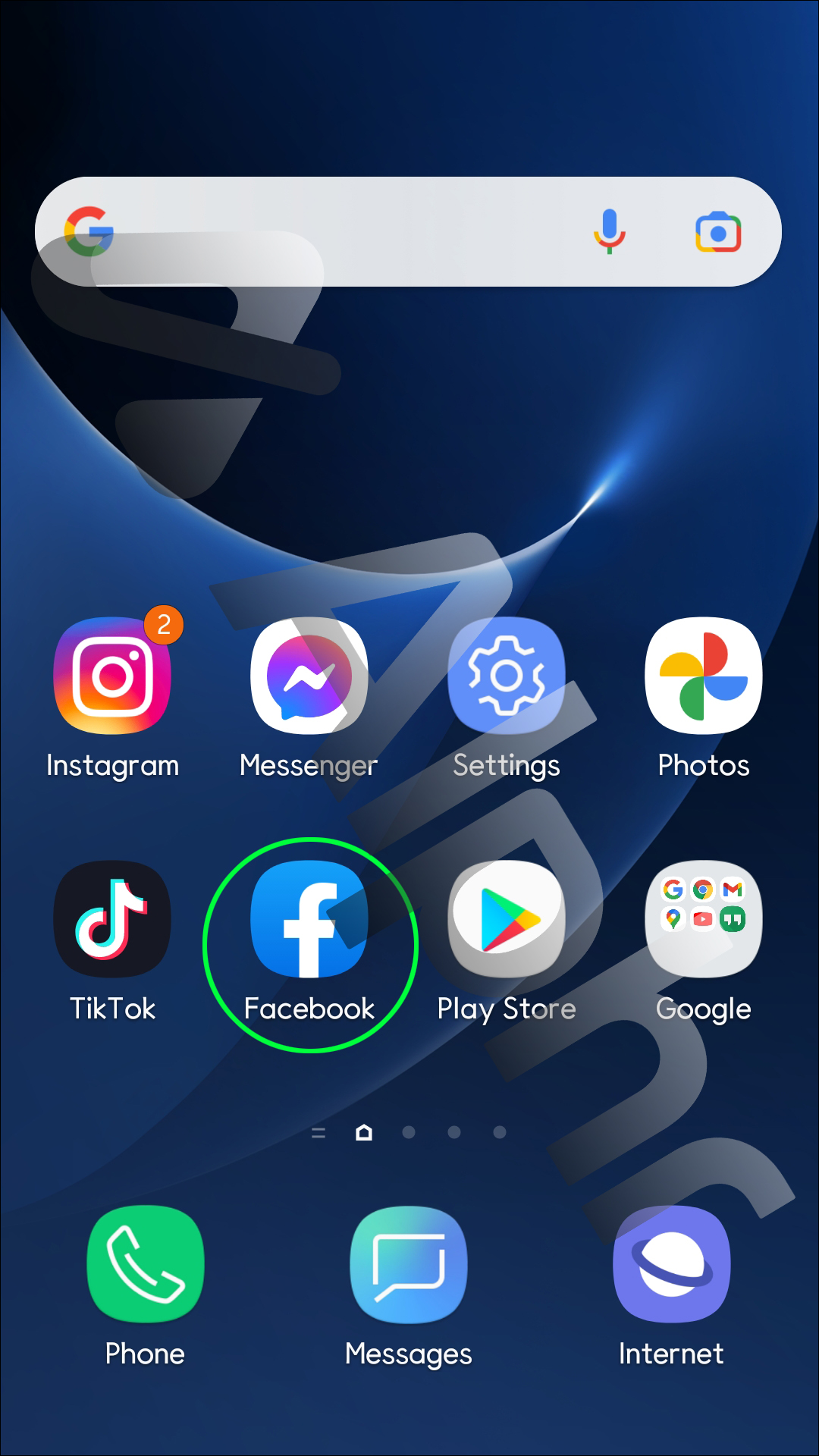
Task: Launch Messenger
Action: 309,676
